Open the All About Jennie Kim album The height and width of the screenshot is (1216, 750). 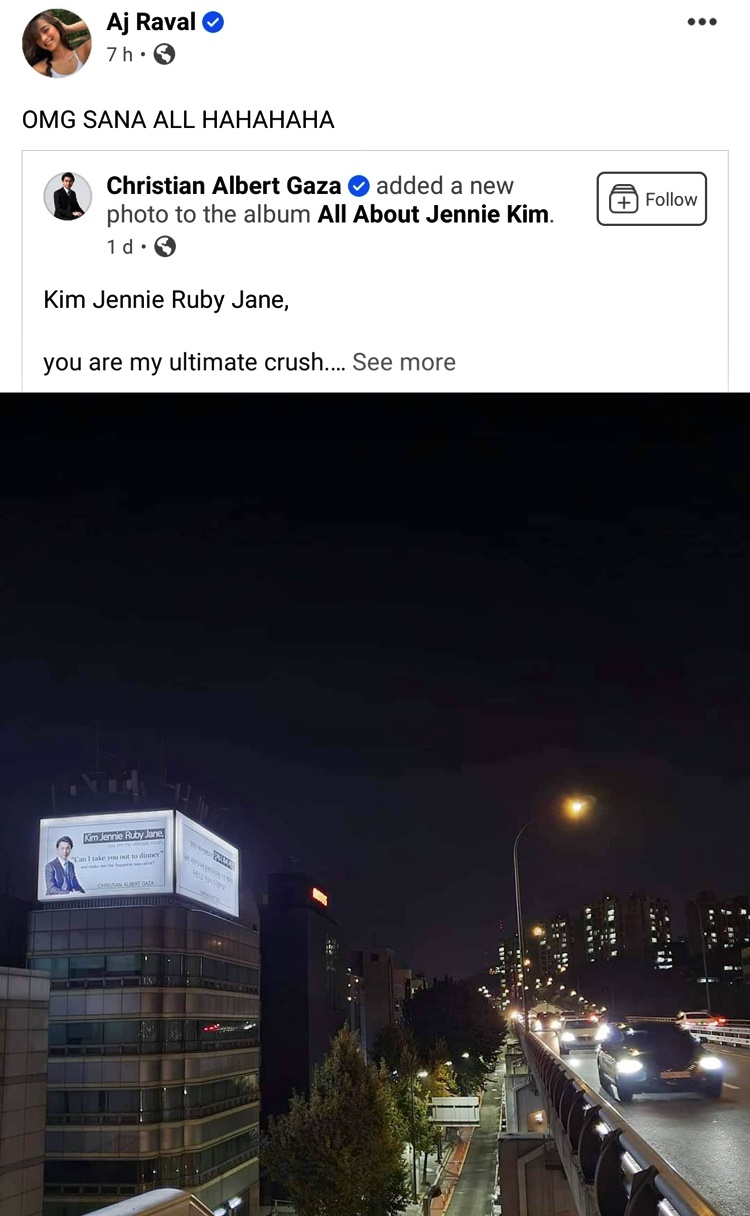433,214
